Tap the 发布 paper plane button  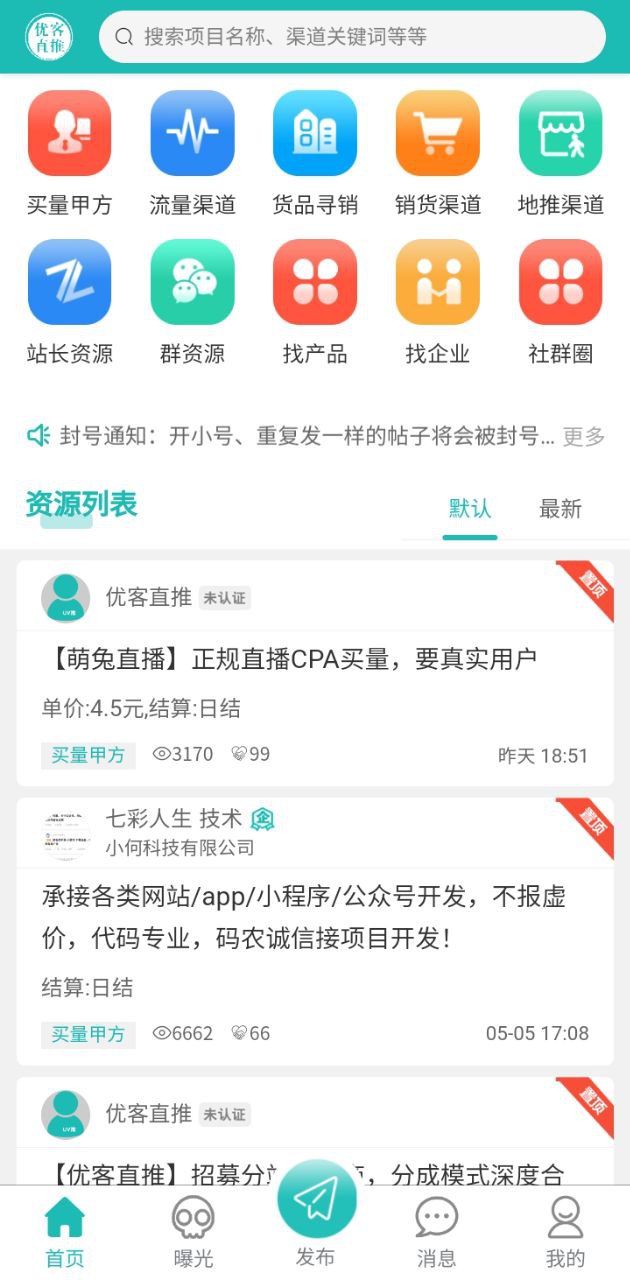[316, 1201]
